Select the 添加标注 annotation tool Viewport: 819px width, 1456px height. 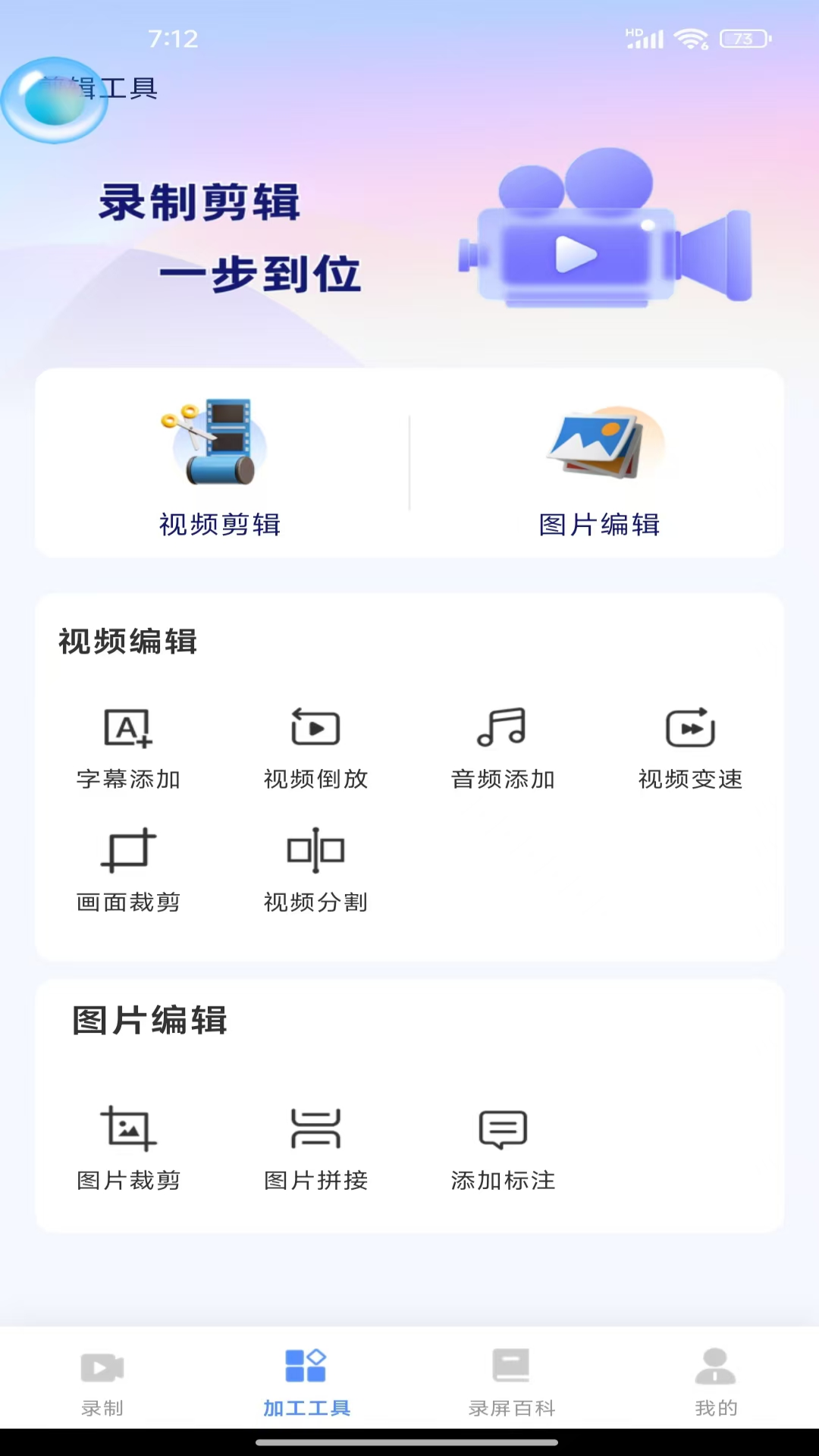(502, 1149)
